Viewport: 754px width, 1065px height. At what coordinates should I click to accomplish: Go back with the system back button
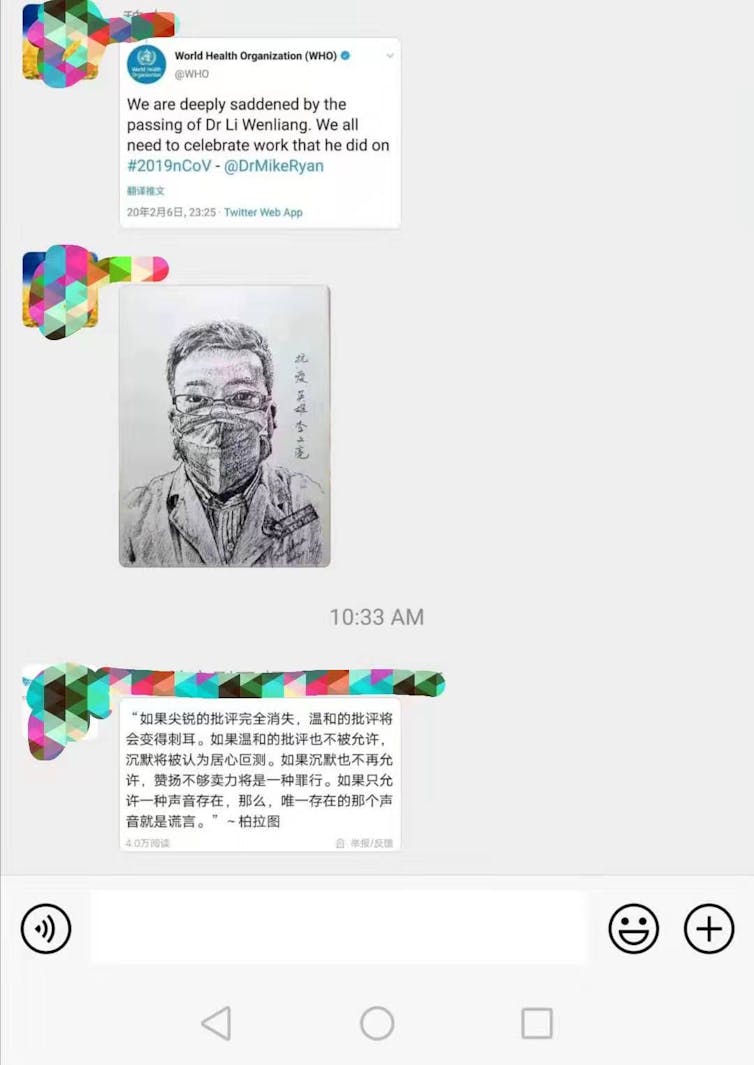pos(216,1023)
